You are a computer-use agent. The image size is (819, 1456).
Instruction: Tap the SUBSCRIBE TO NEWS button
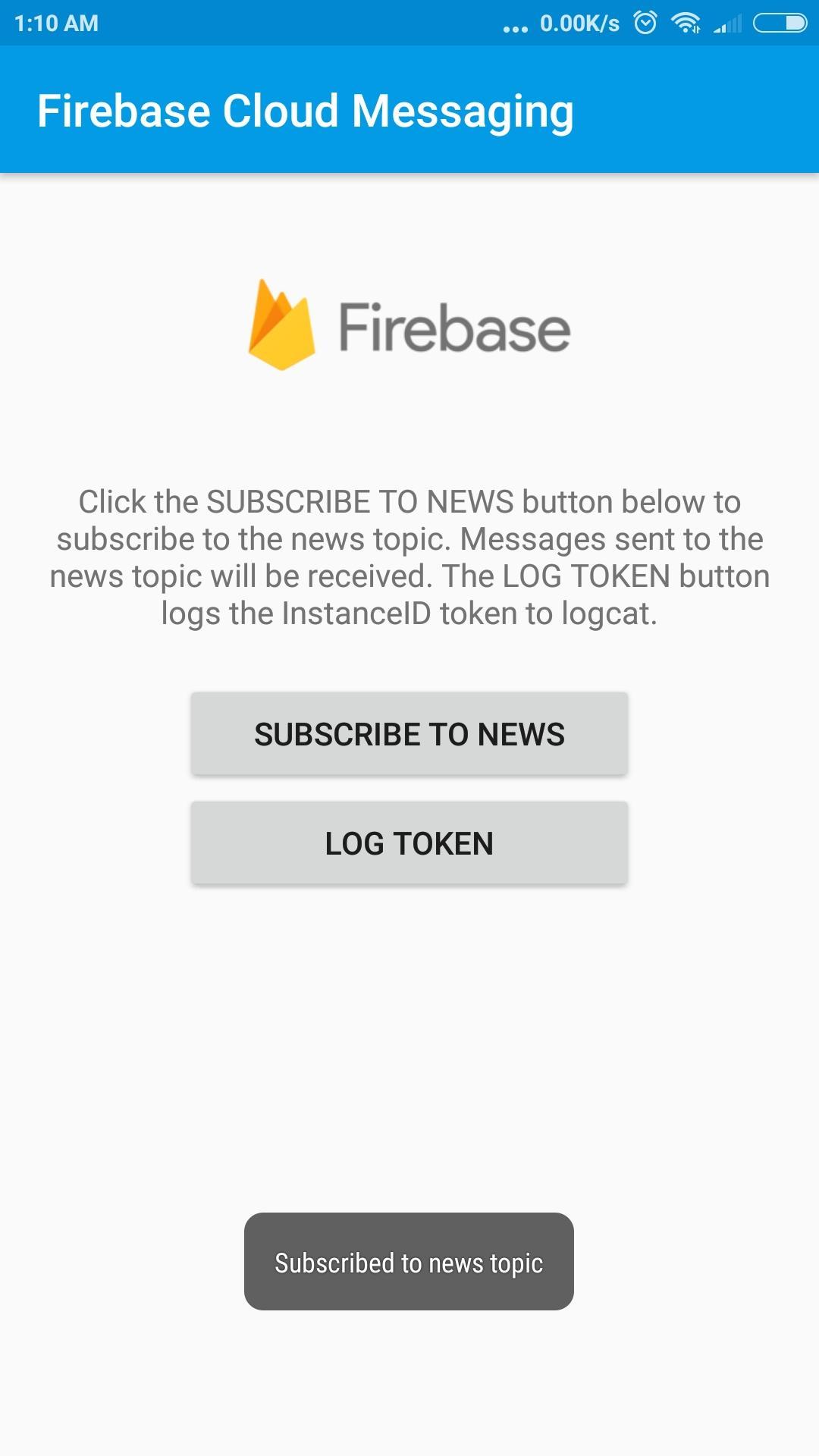(409, 734)
